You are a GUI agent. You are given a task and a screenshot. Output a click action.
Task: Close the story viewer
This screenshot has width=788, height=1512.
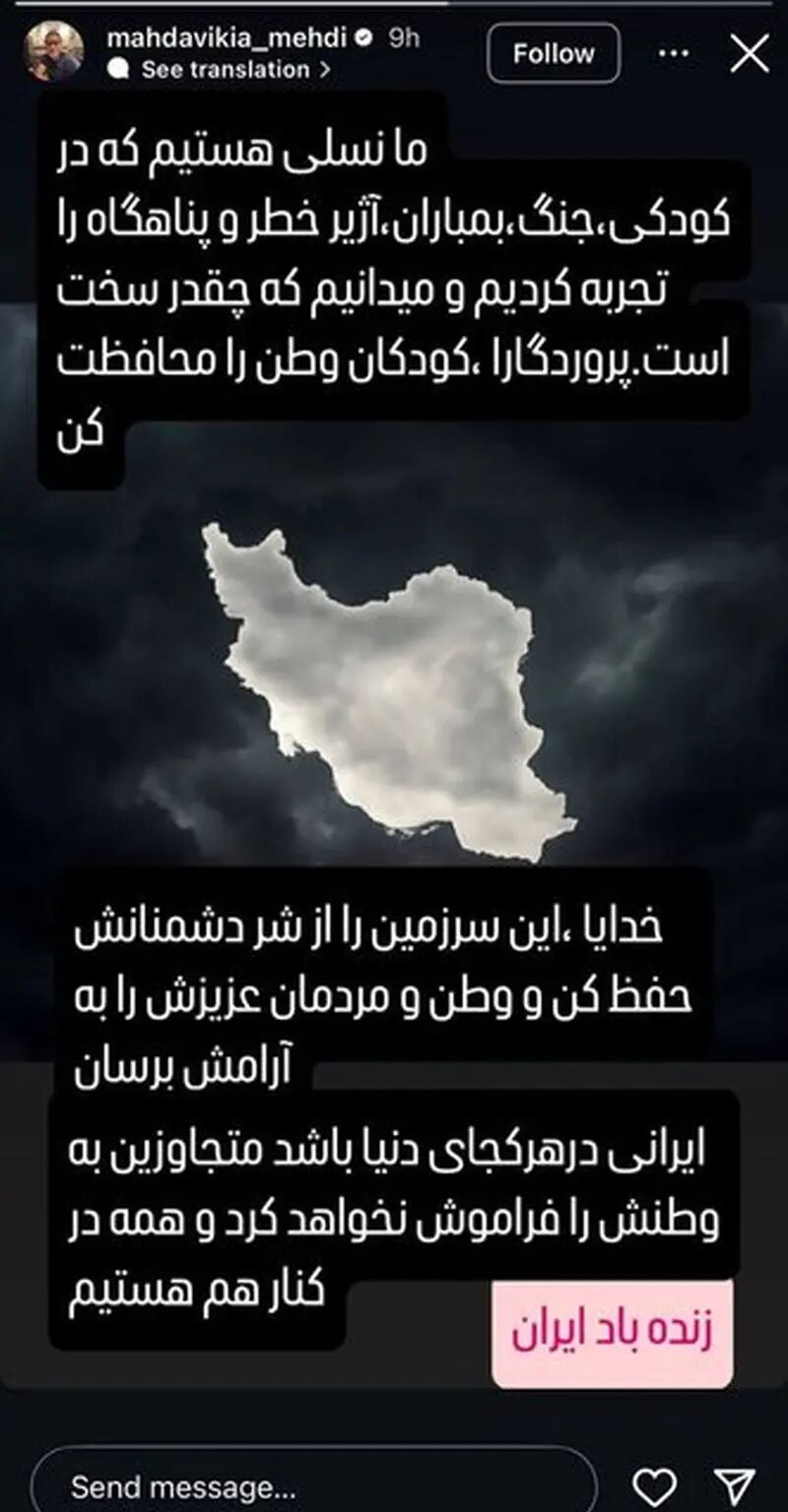click(751, 53)
